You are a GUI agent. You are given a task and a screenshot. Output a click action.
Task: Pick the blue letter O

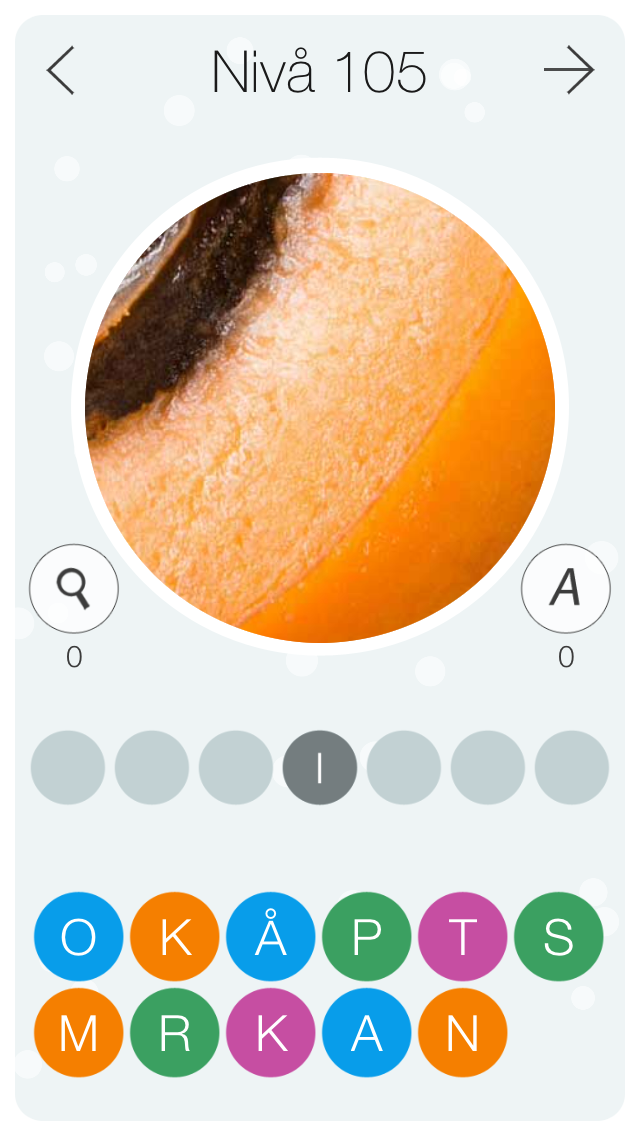[x=78, y=937]
